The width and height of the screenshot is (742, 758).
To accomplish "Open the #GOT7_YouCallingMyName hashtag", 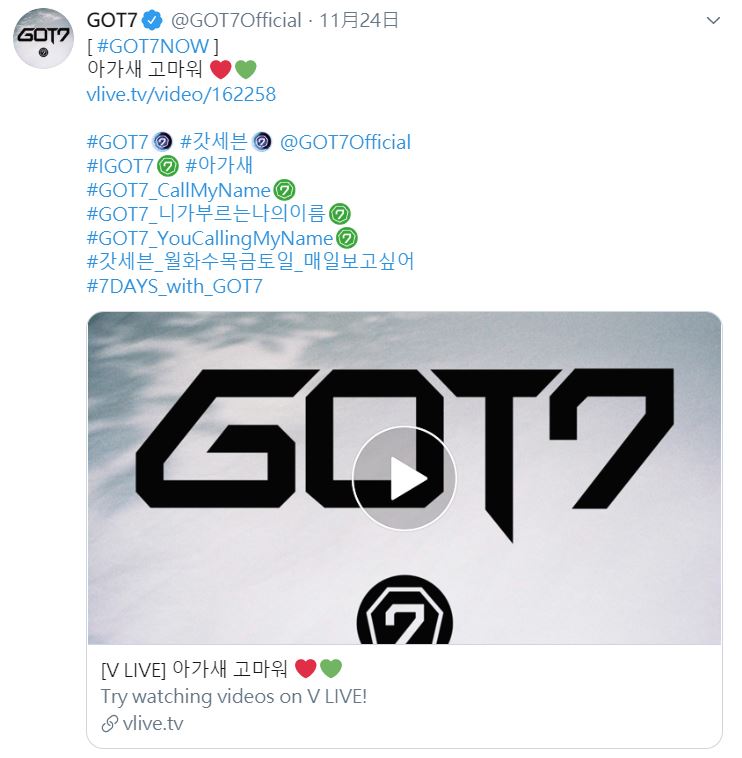I will click(x=210, y=238).
